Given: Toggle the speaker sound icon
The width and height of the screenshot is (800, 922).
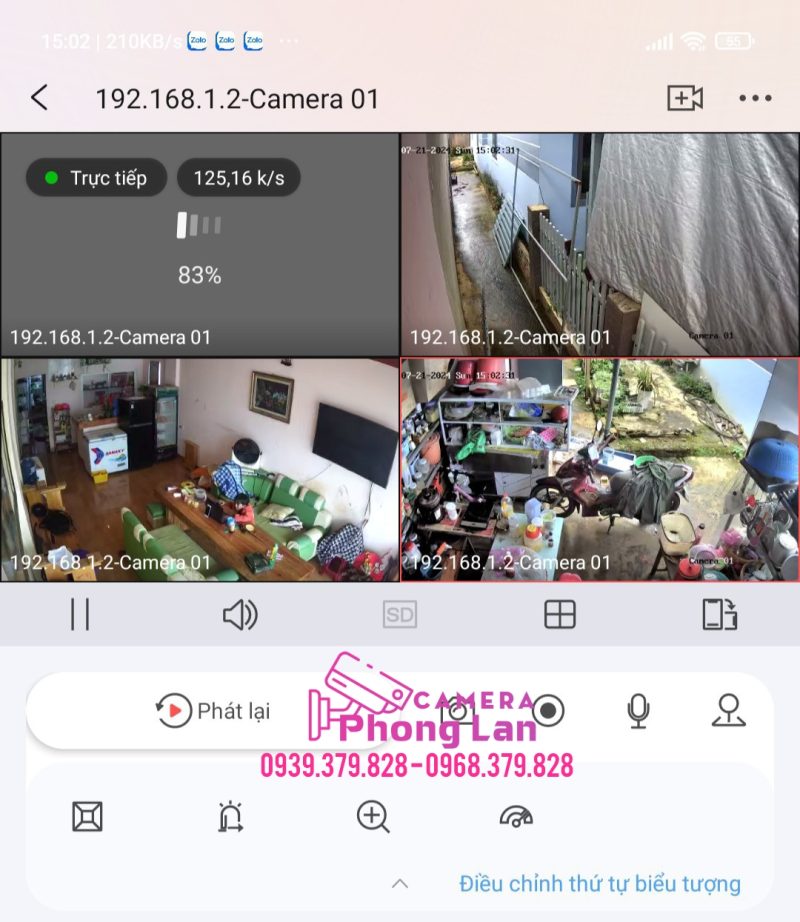Looking at the screenshot, I should tap(240, 614).
